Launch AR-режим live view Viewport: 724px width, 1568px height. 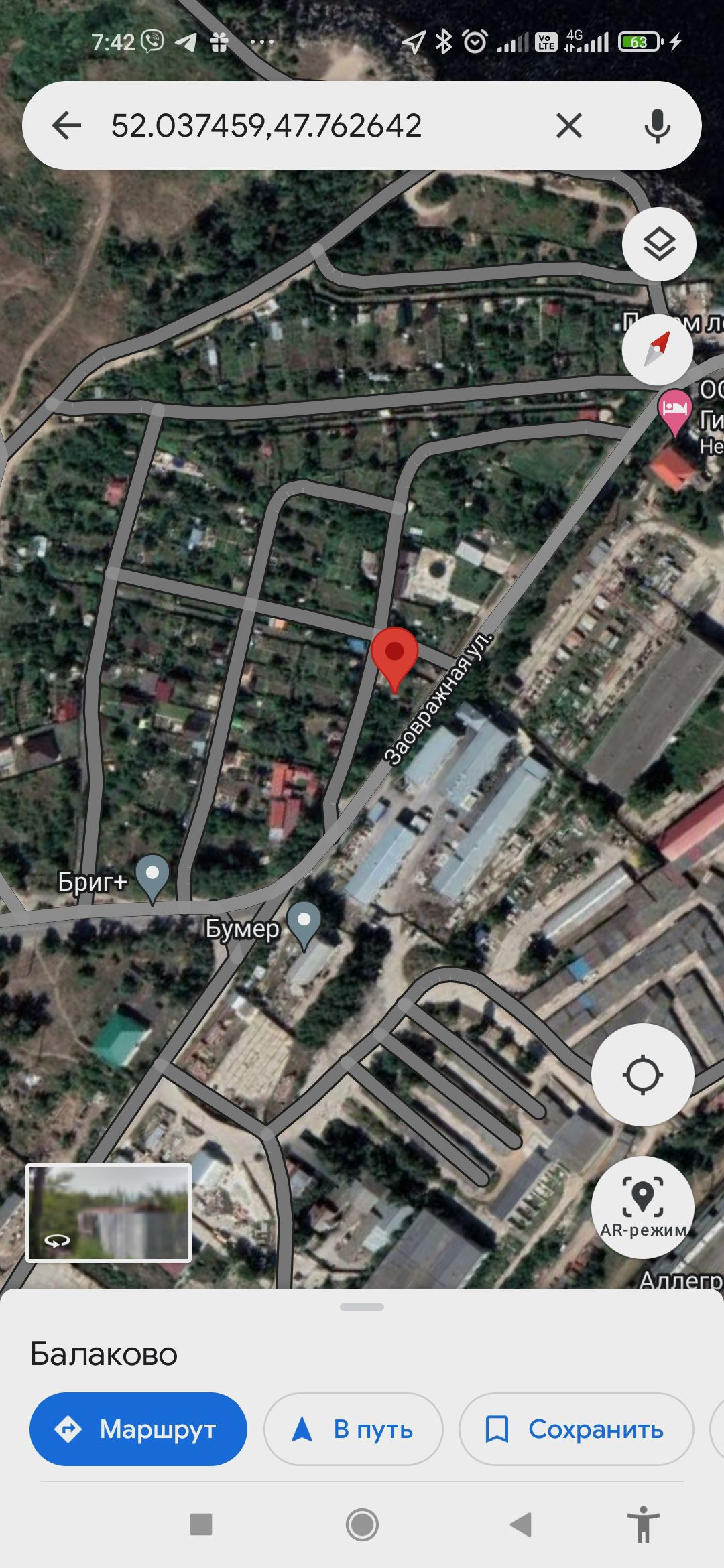(642, 1207)
